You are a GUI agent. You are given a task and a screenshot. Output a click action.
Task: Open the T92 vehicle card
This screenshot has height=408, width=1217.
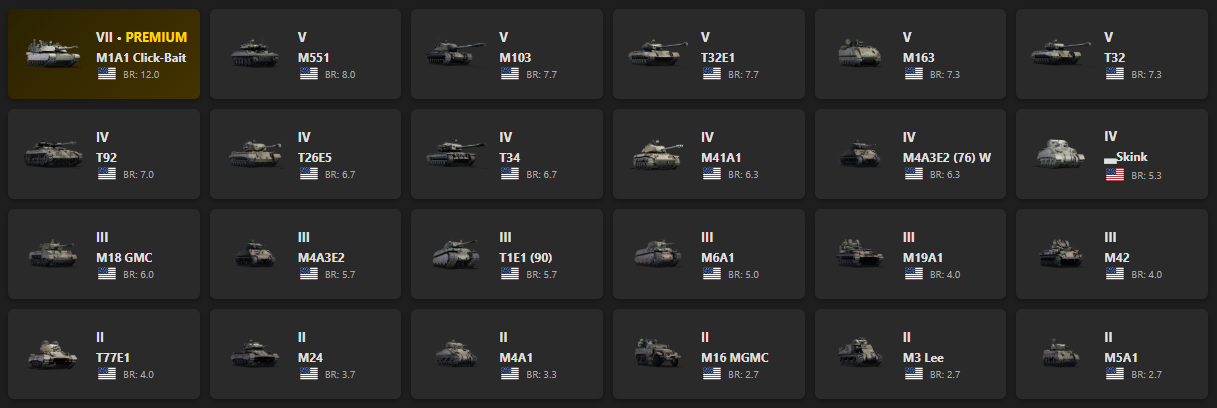click(x=104, y=155)
